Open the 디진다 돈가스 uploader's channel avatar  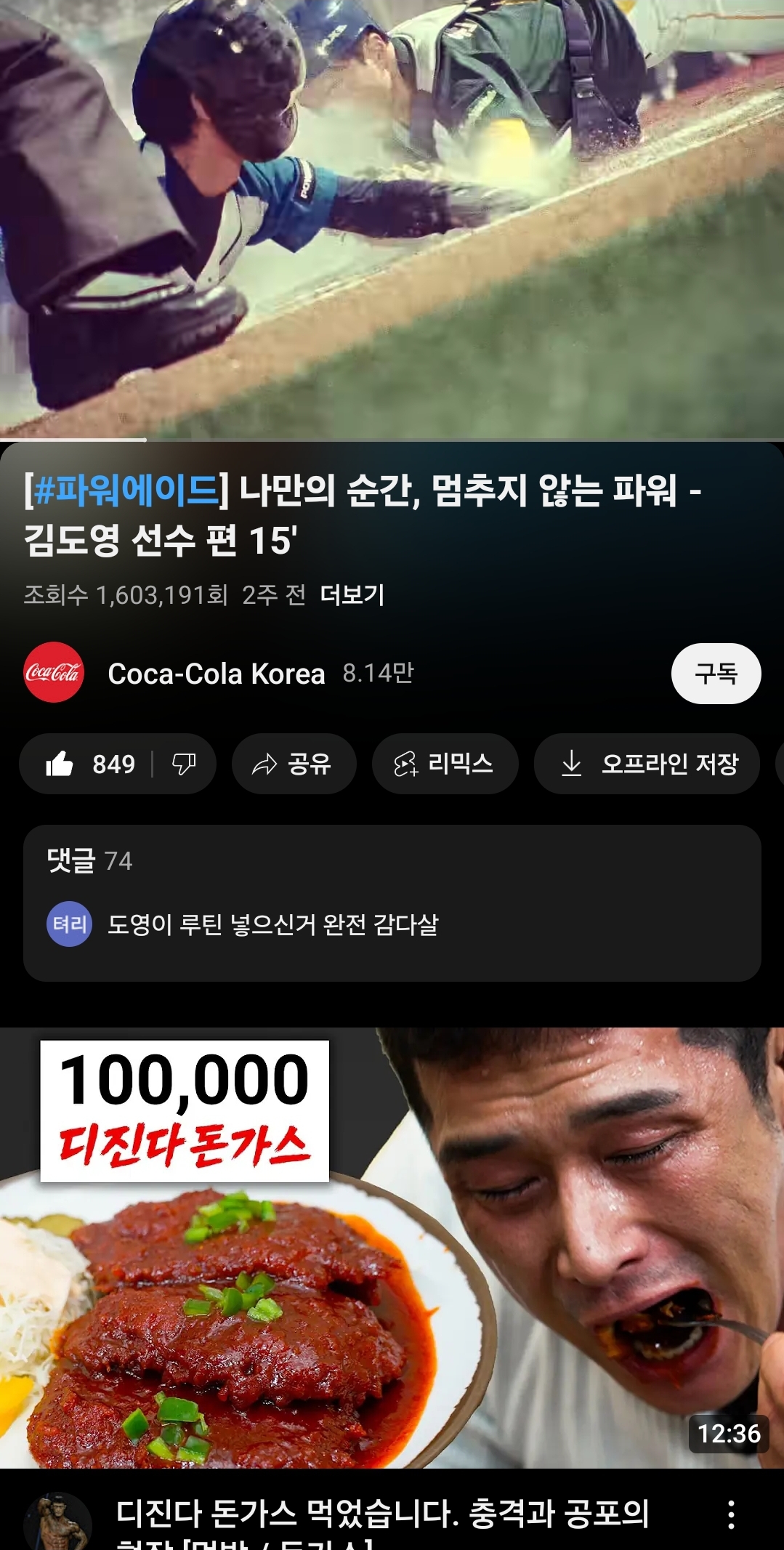coord(57,1522)
